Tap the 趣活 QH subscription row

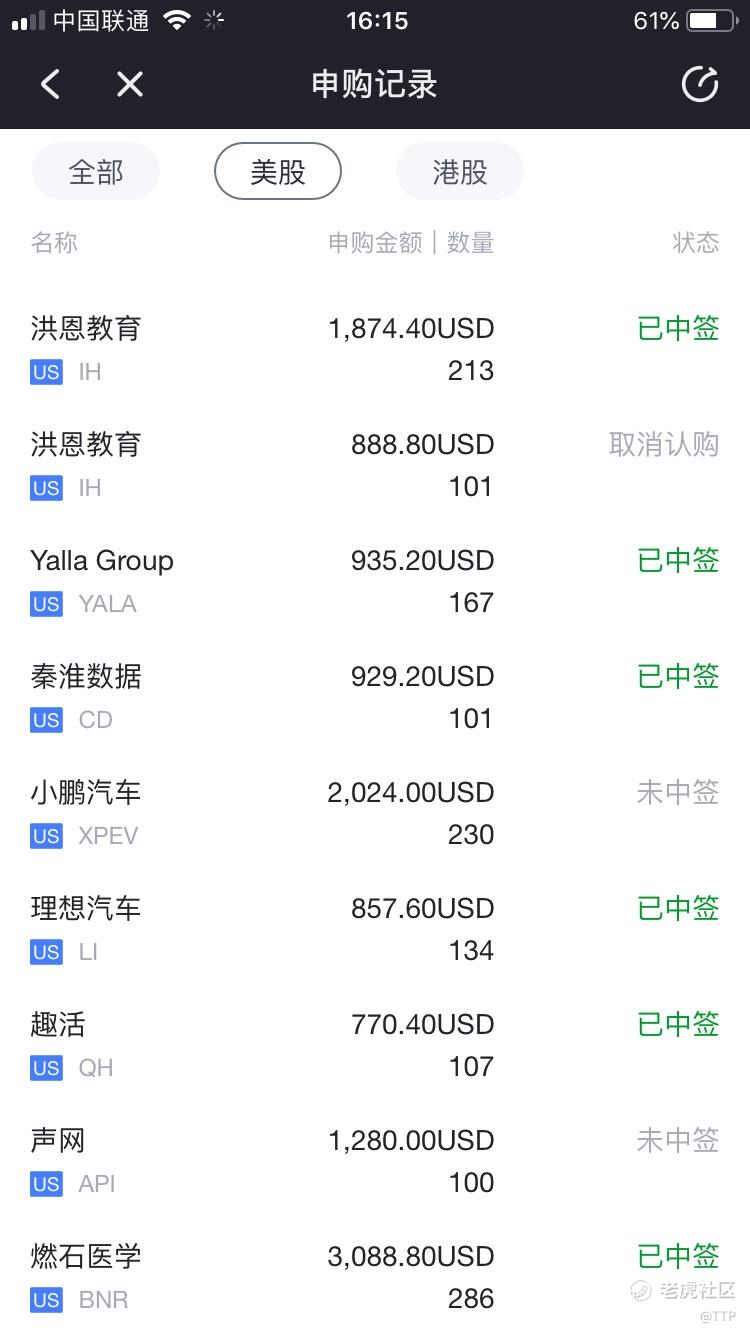tap(375, 1045)
